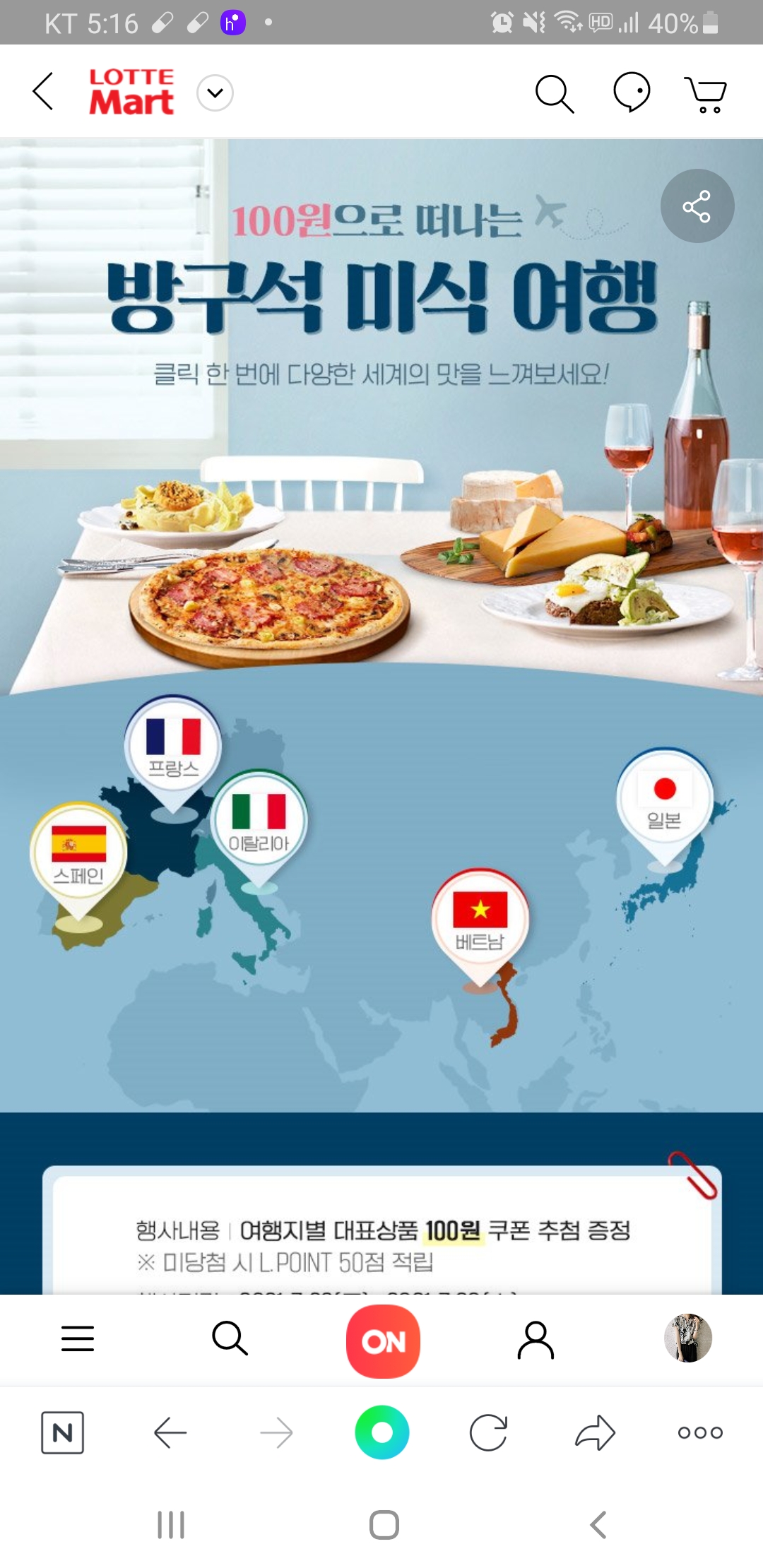The width and height of the screenshot is (763, 1568).
Task: Share this event page
Action: (697, 206)
